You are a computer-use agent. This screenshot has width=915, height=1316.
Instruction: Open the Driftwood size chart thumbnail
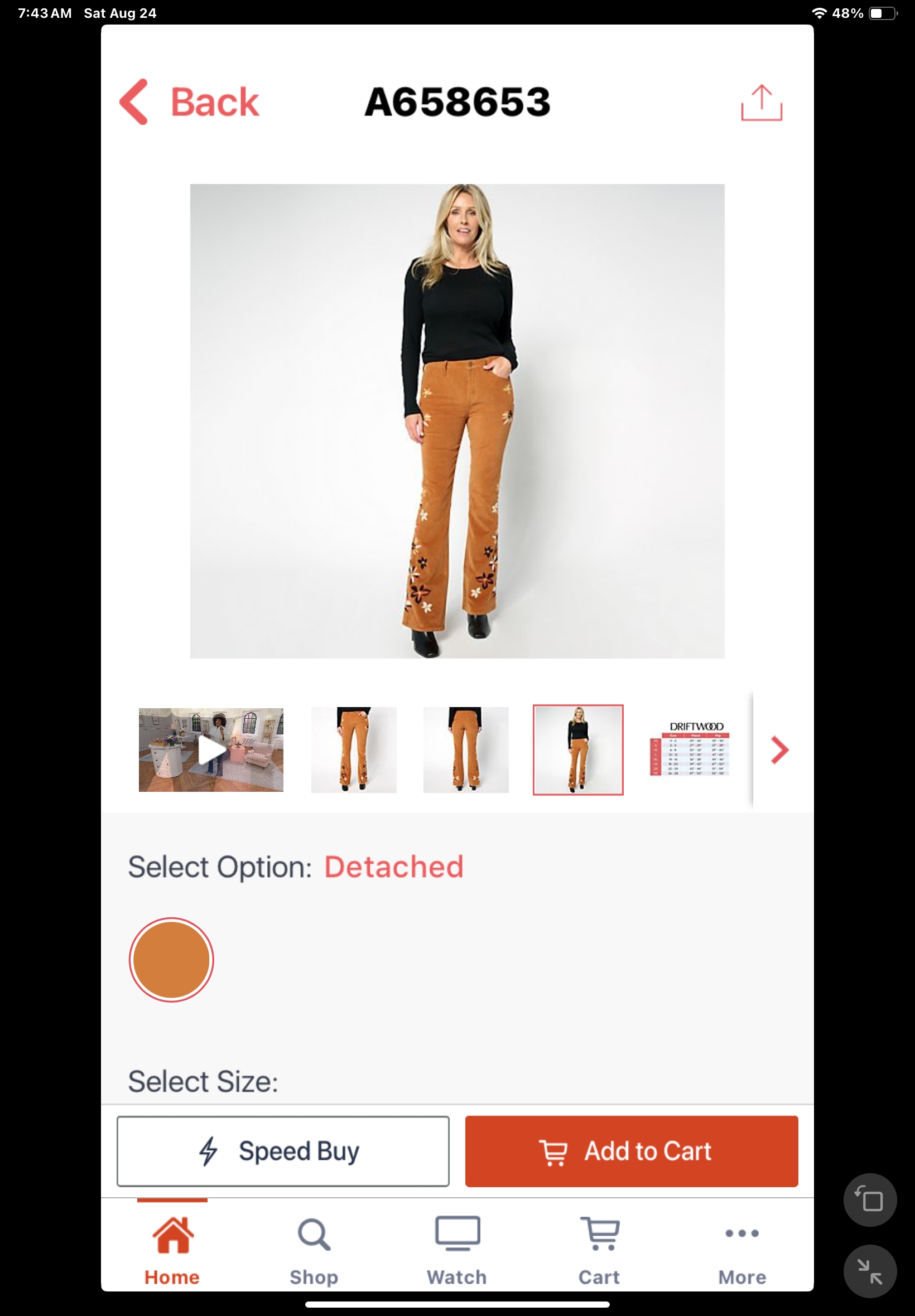click(690, 750)
